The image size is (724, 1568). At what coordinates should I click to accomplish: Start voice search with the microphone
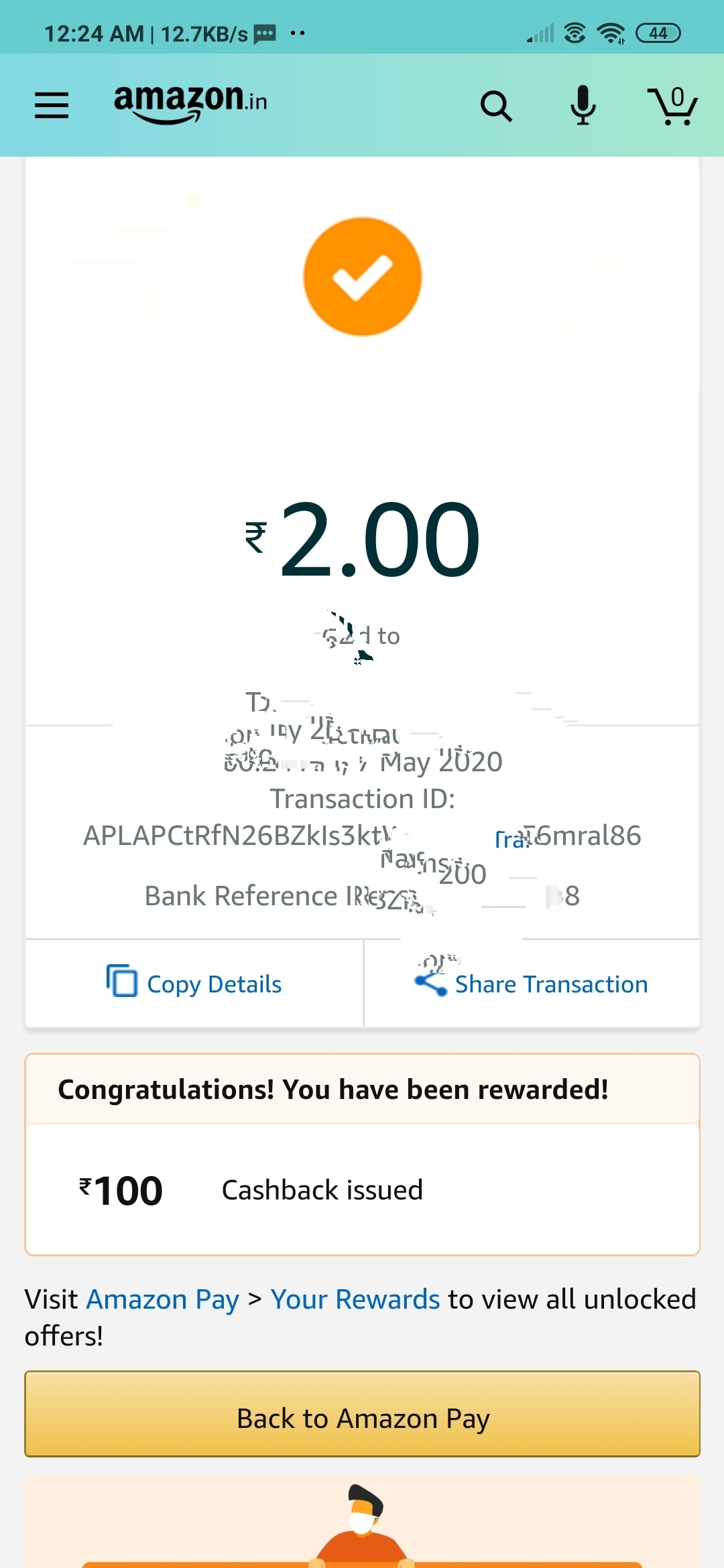(x=583, y=105)
